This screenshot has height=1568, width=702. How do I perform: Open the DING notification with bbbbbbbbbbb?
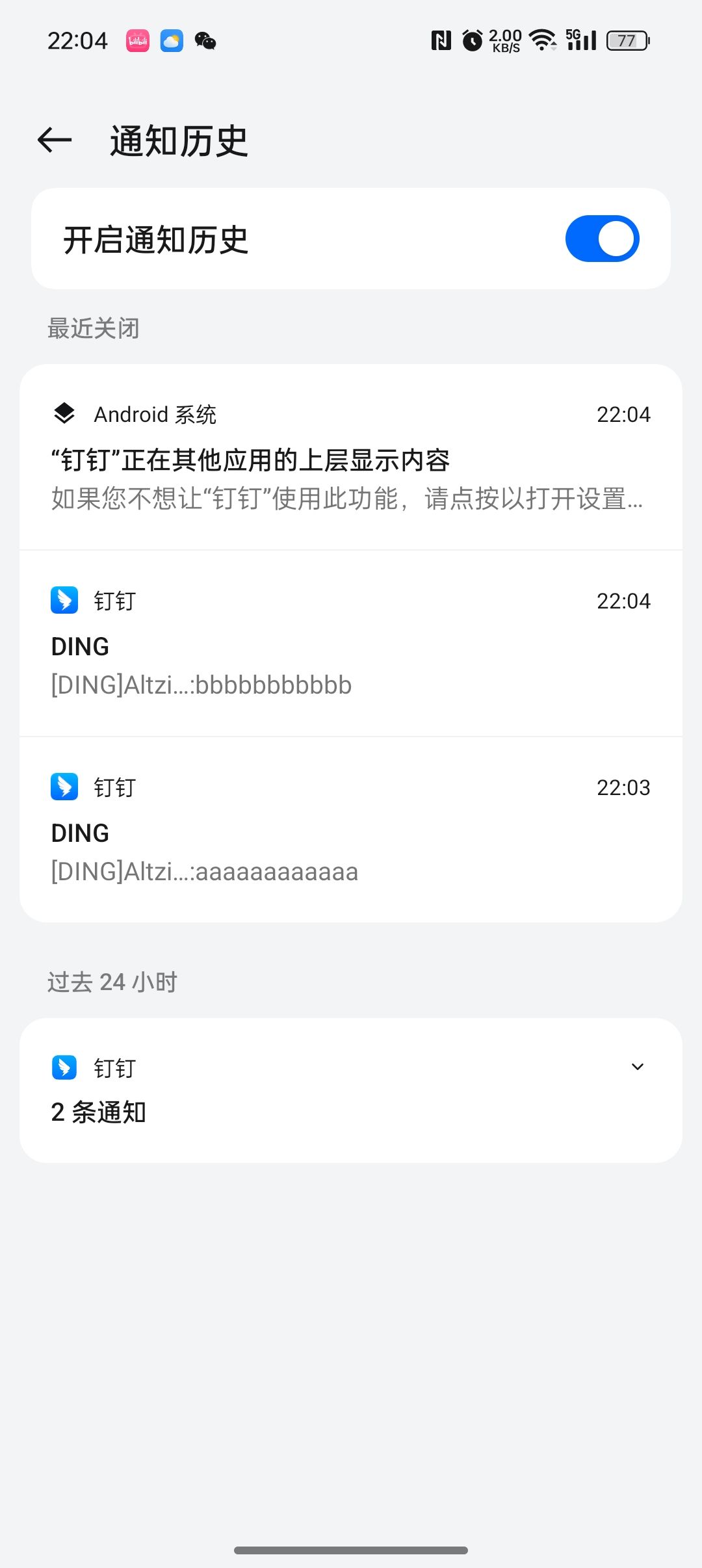point(351,643)
